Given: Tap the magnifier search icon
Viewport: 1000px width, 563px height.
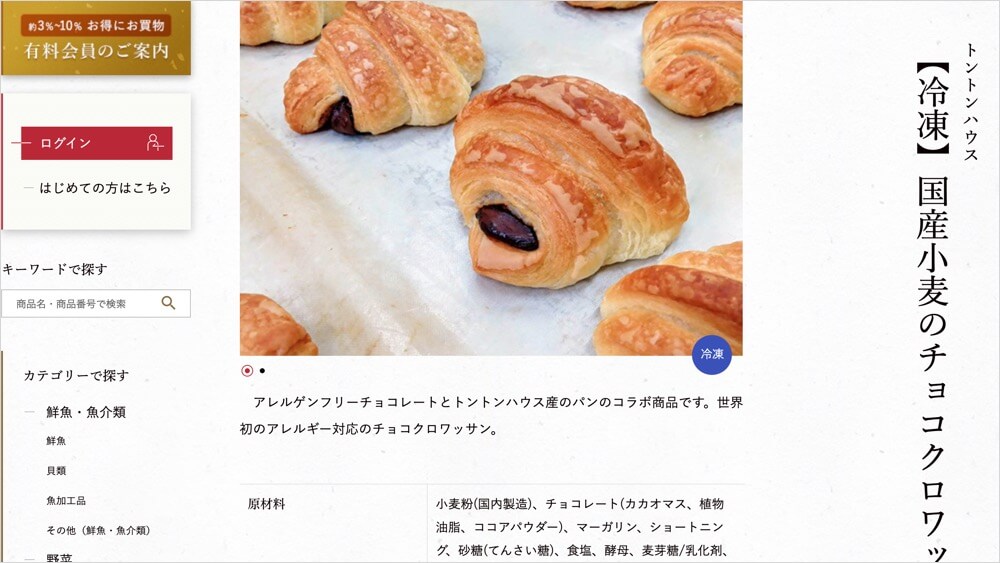Looking at the screenshot, I should click(x=169, y=303).
